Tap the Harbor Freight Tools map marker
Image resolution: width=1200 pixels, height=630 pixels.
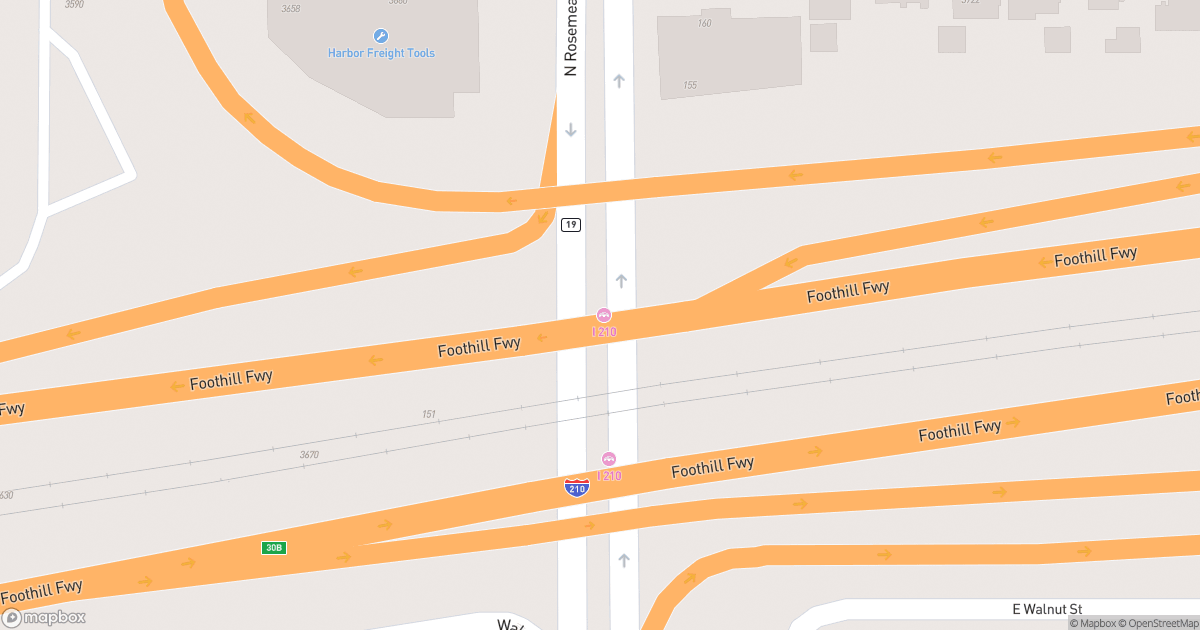tap(381, 36)
